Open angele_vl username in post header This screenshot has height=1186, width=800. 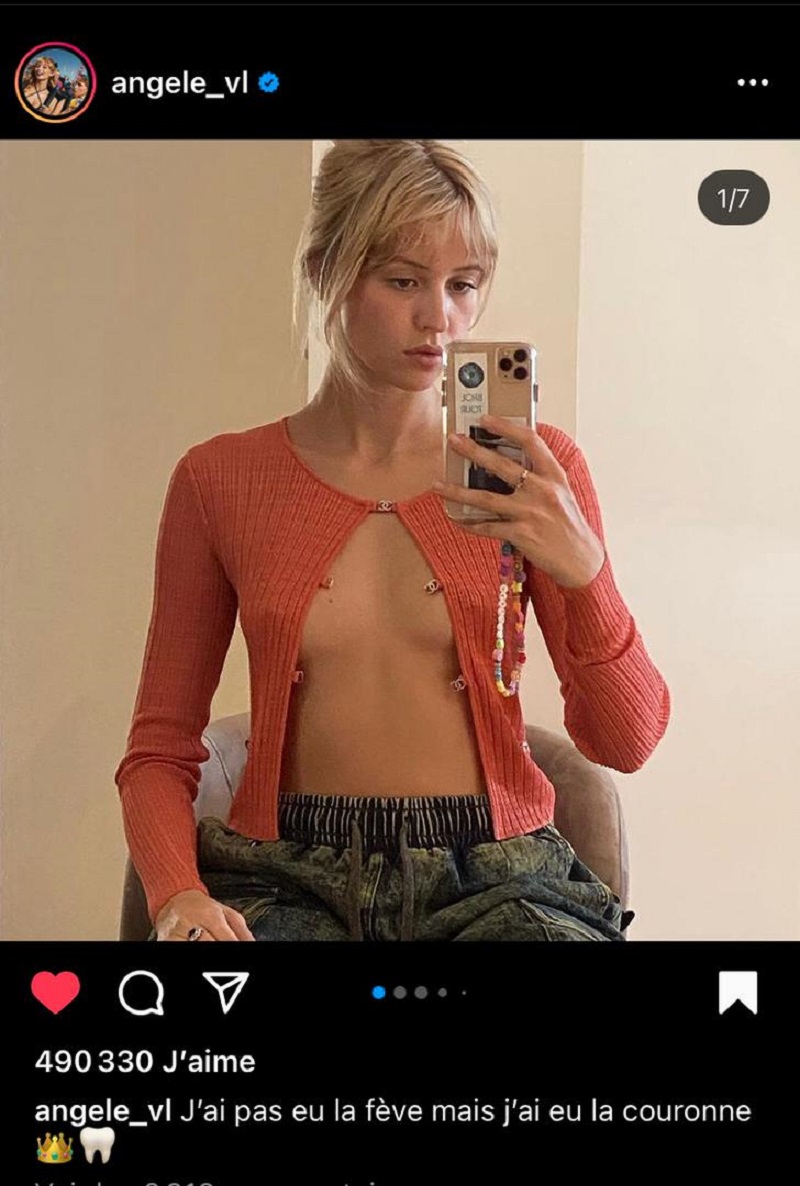179,83
